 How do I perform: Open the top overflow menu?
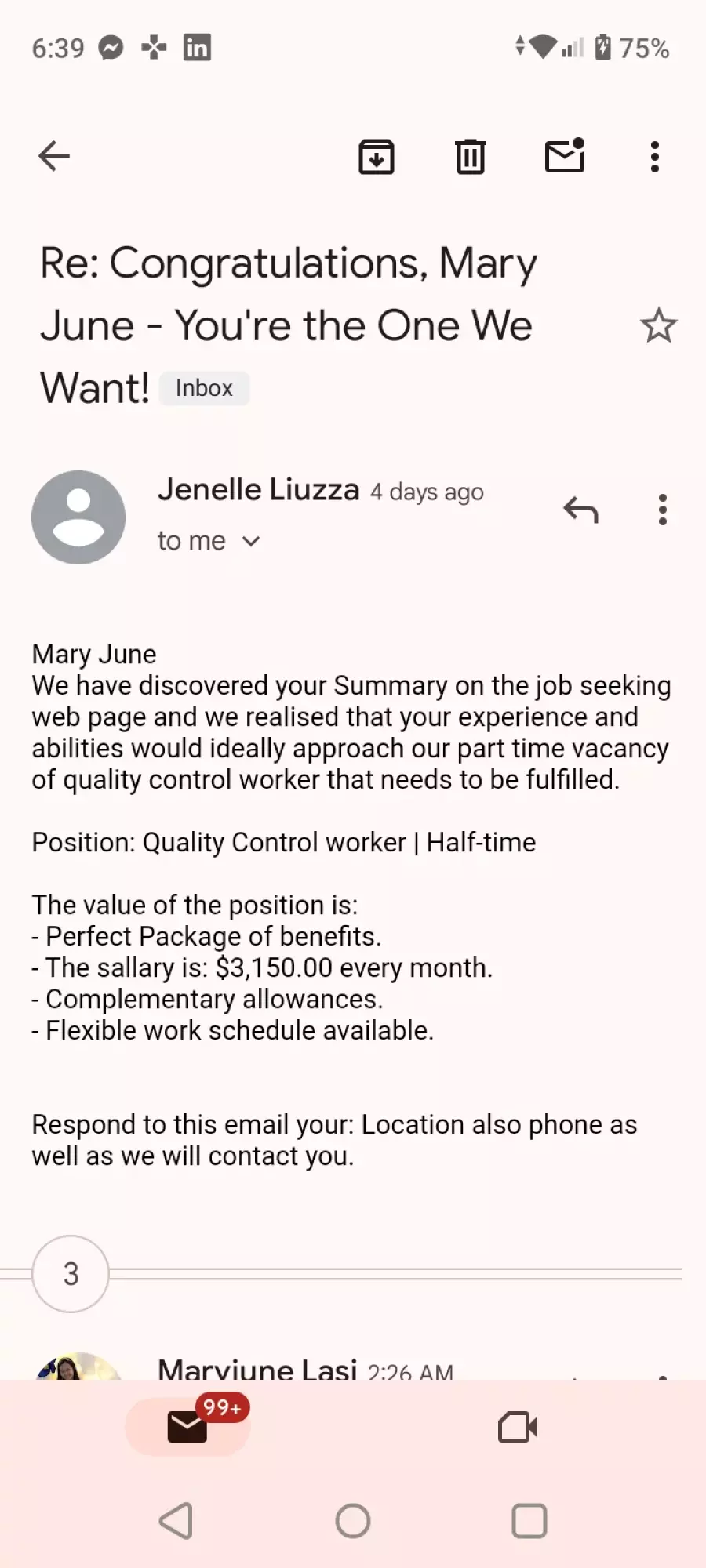pyautogui.click(x=655, y=156)
